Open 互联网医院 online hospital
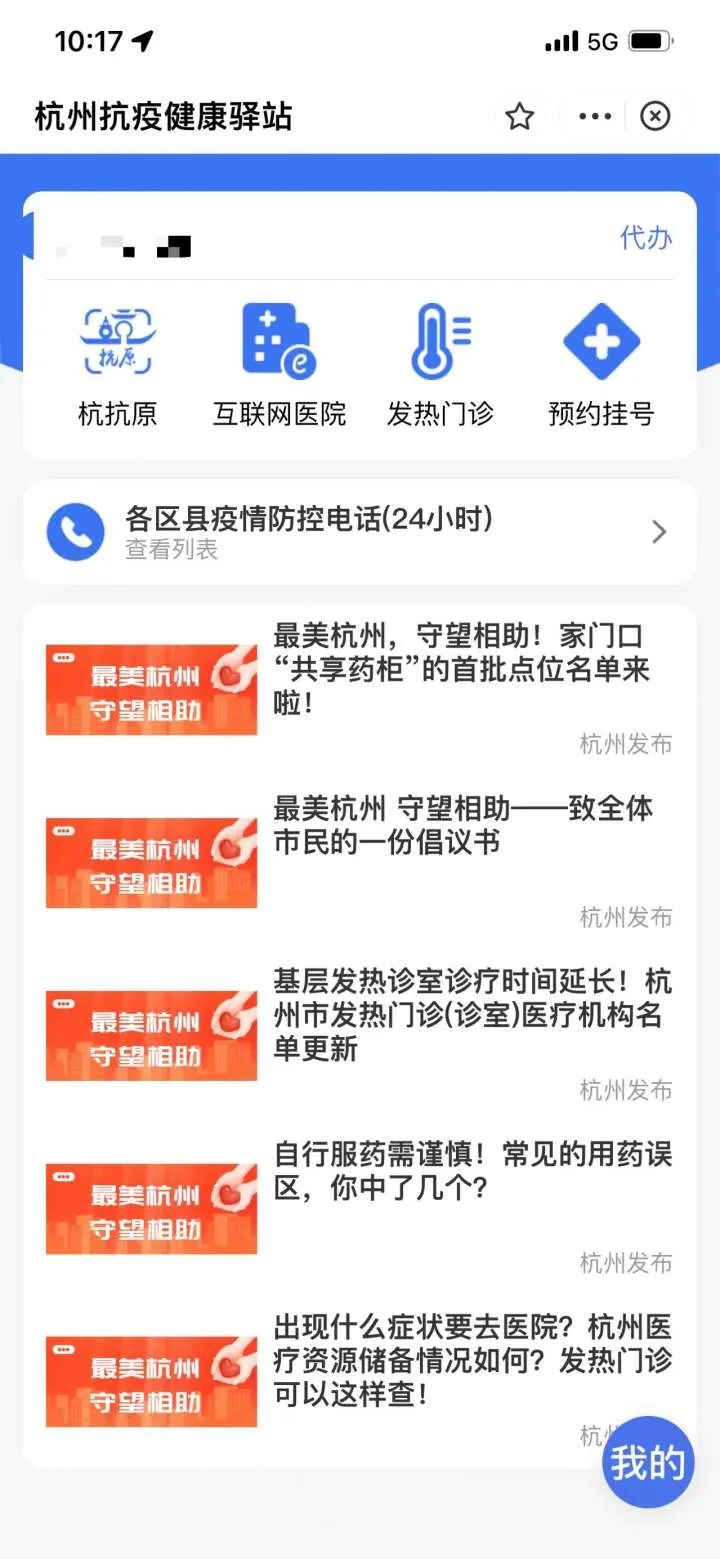Image resolution: width=720 pixels, height=1559 pixels. [x=279, y=366]
